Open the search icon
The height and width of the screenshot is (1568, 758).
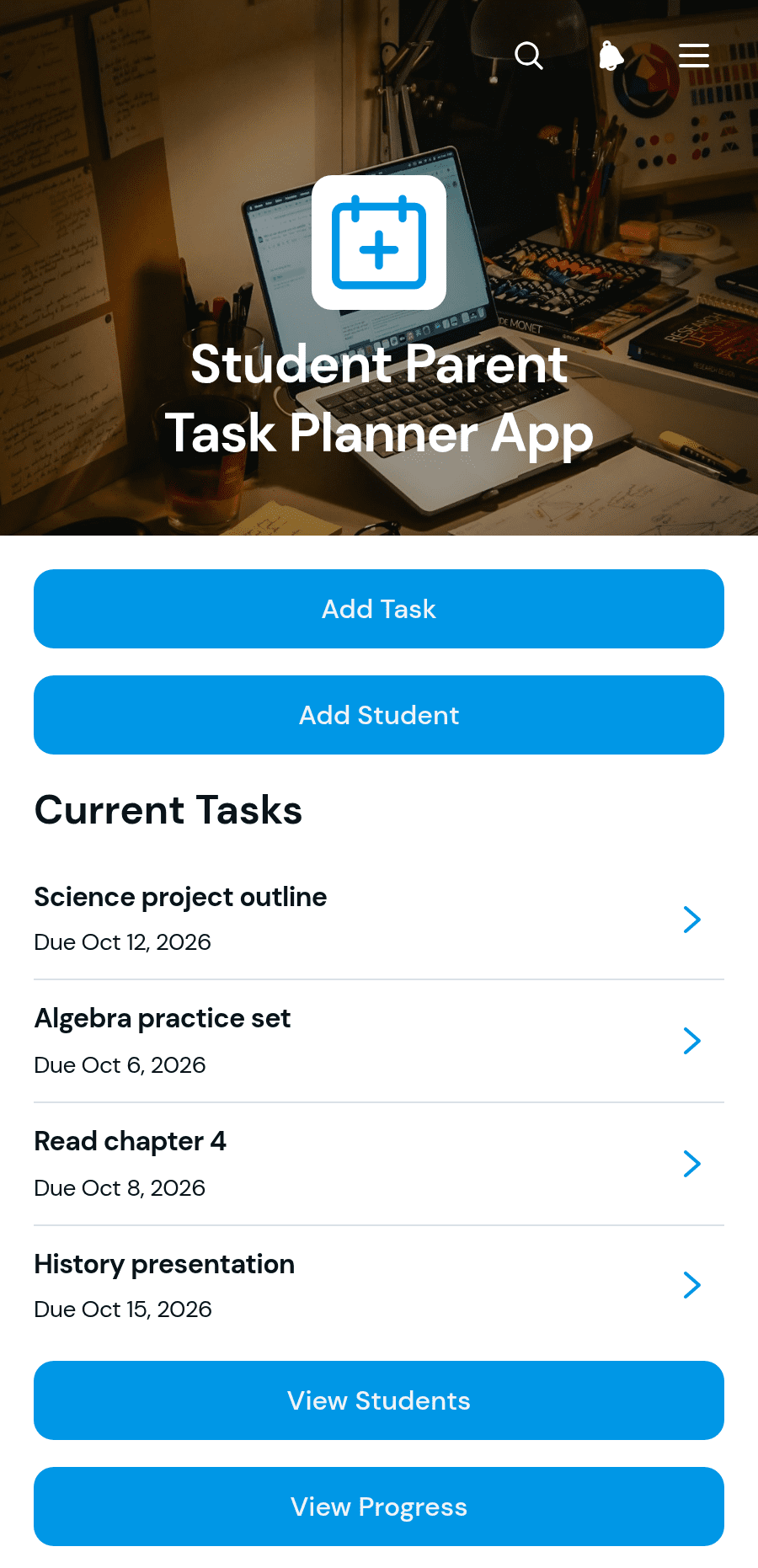point(529,56)
